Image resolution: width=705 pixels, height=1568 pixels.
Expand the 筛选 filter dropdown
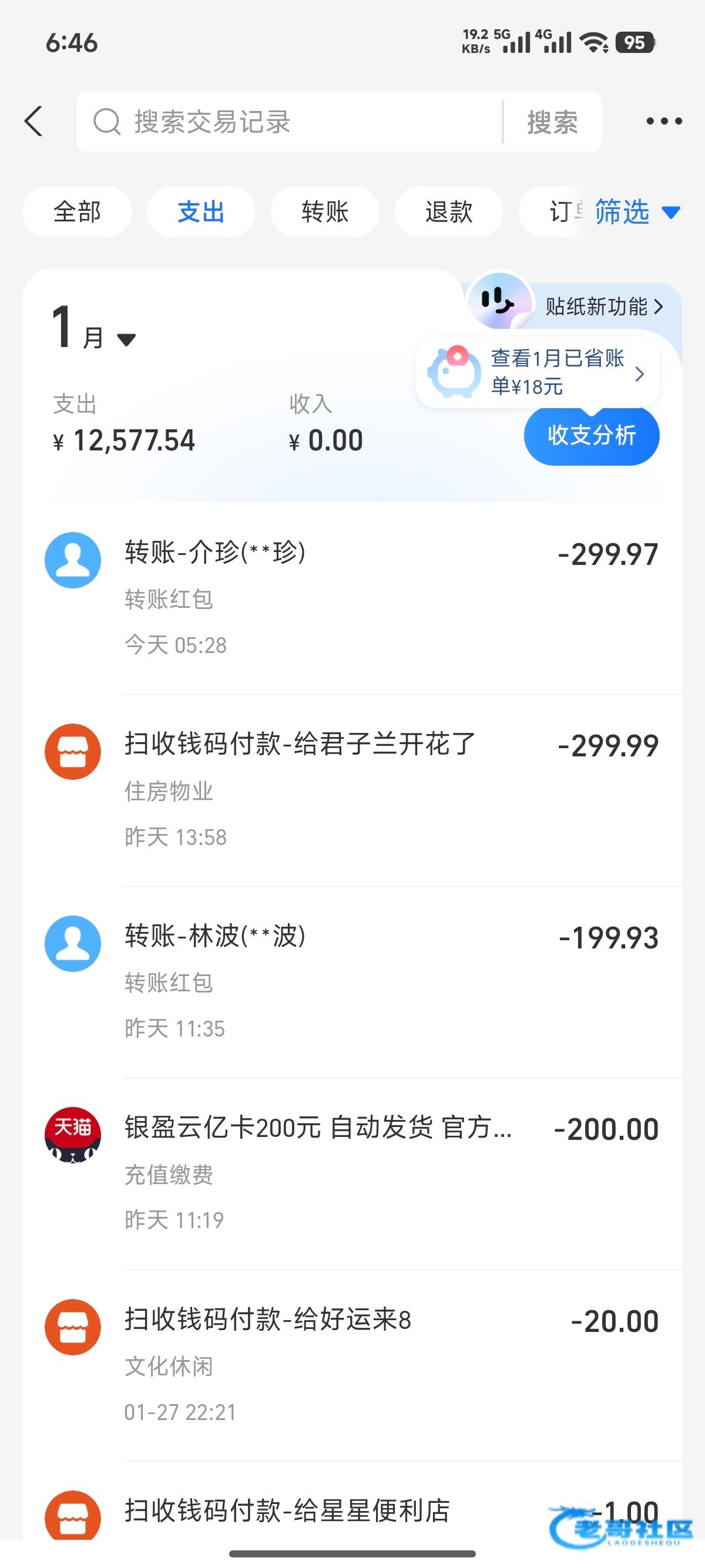(x=636, y=212)
